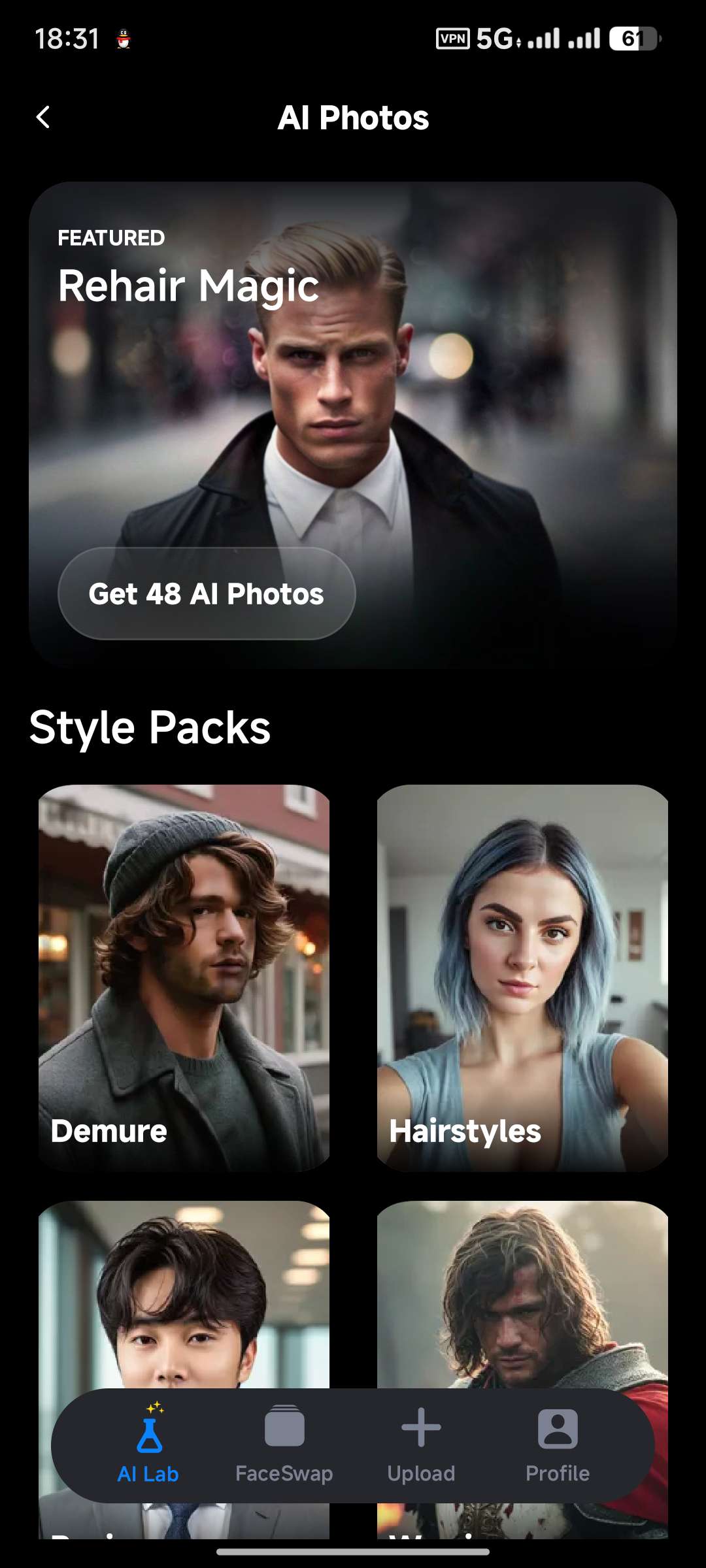
Task: Switch to the FaceSwap tab
Action: point(284,1445)
